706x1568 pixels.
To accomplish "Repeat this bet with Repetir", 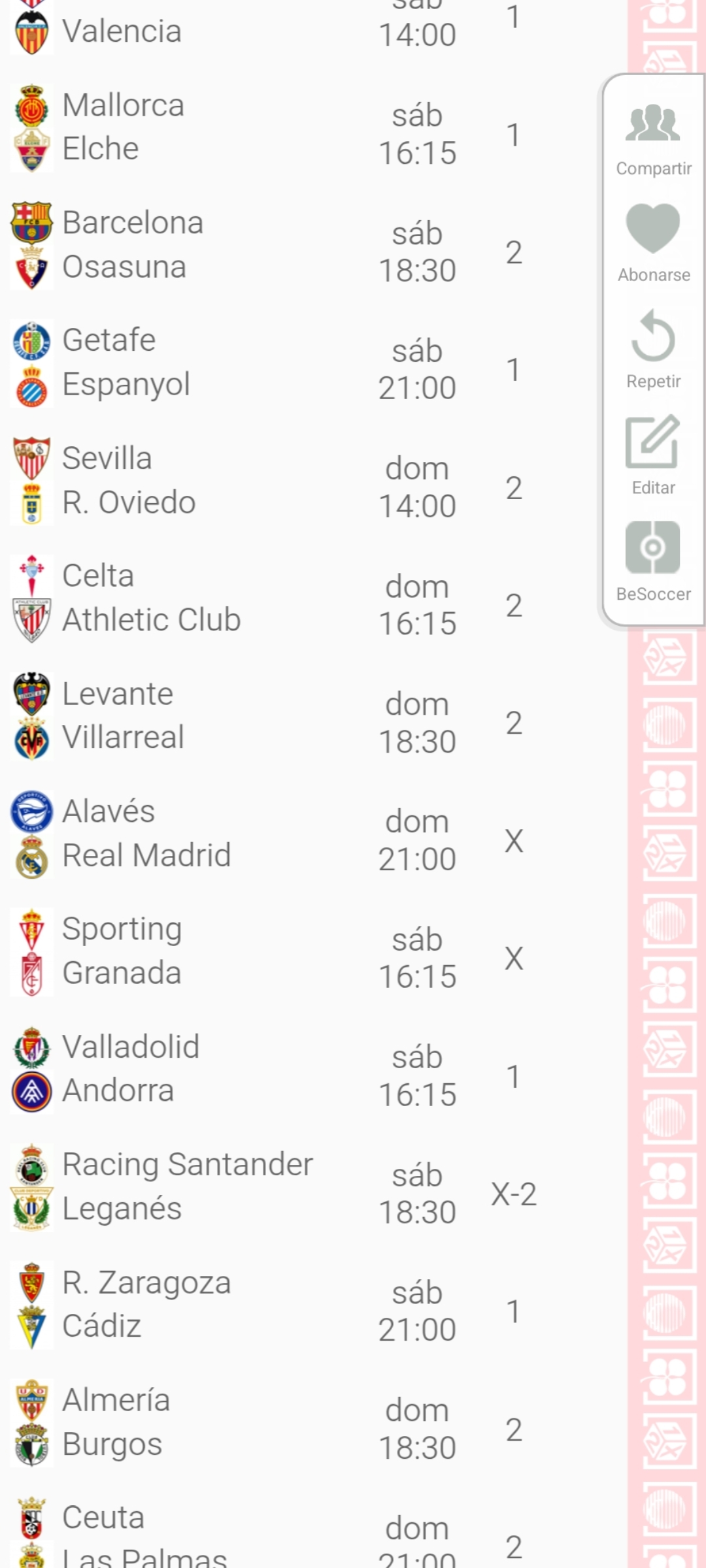I will pos(653,349).
